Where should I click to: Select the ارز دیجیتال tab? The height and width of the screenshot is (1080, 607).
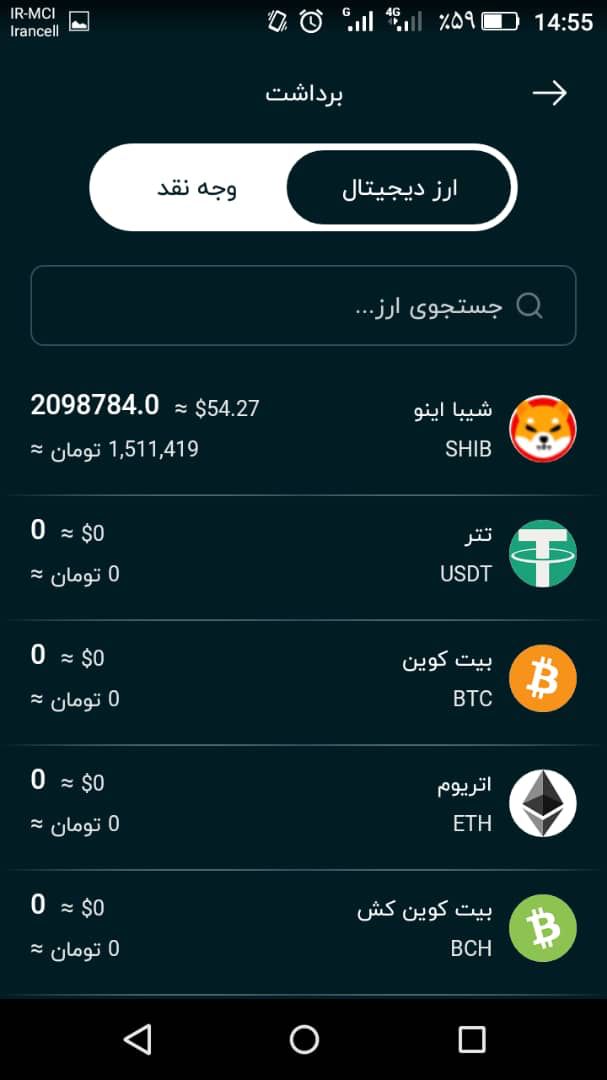(400, 188)
